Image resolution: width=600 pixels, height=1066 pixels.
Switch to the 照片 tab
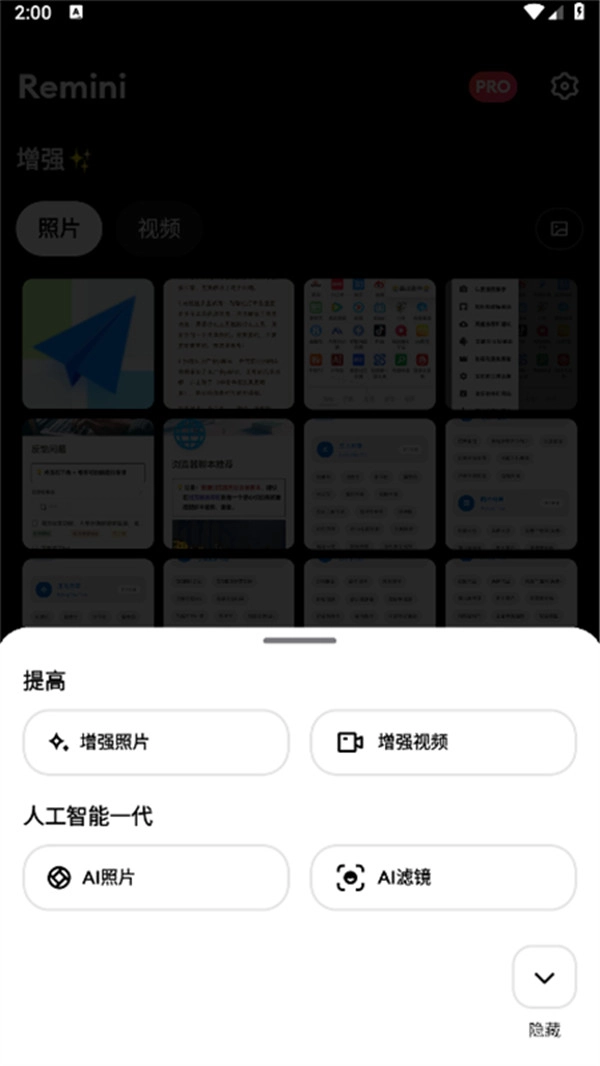59,229
